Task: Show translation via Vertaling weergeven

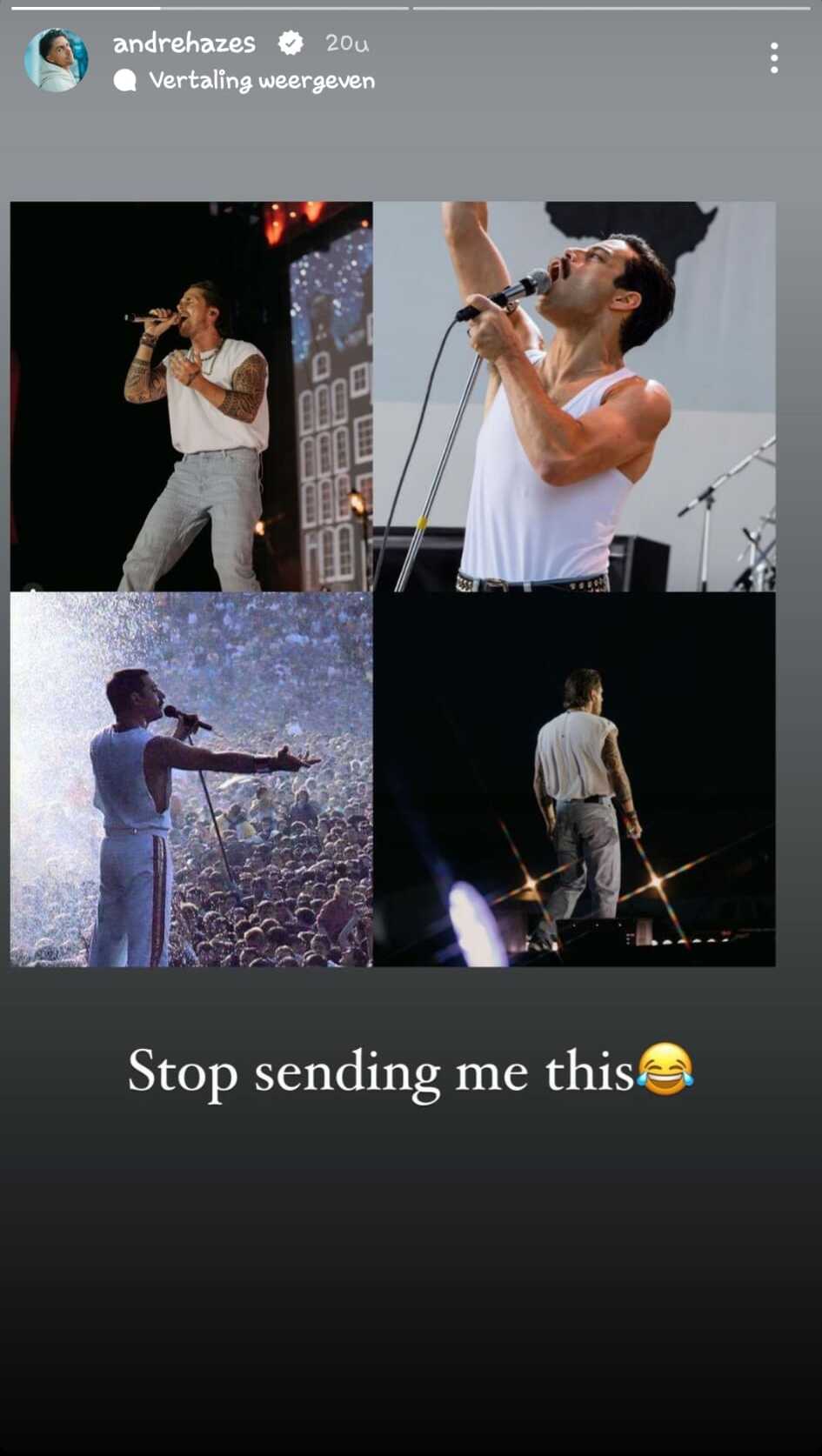Action: click(x=261, y=81)
